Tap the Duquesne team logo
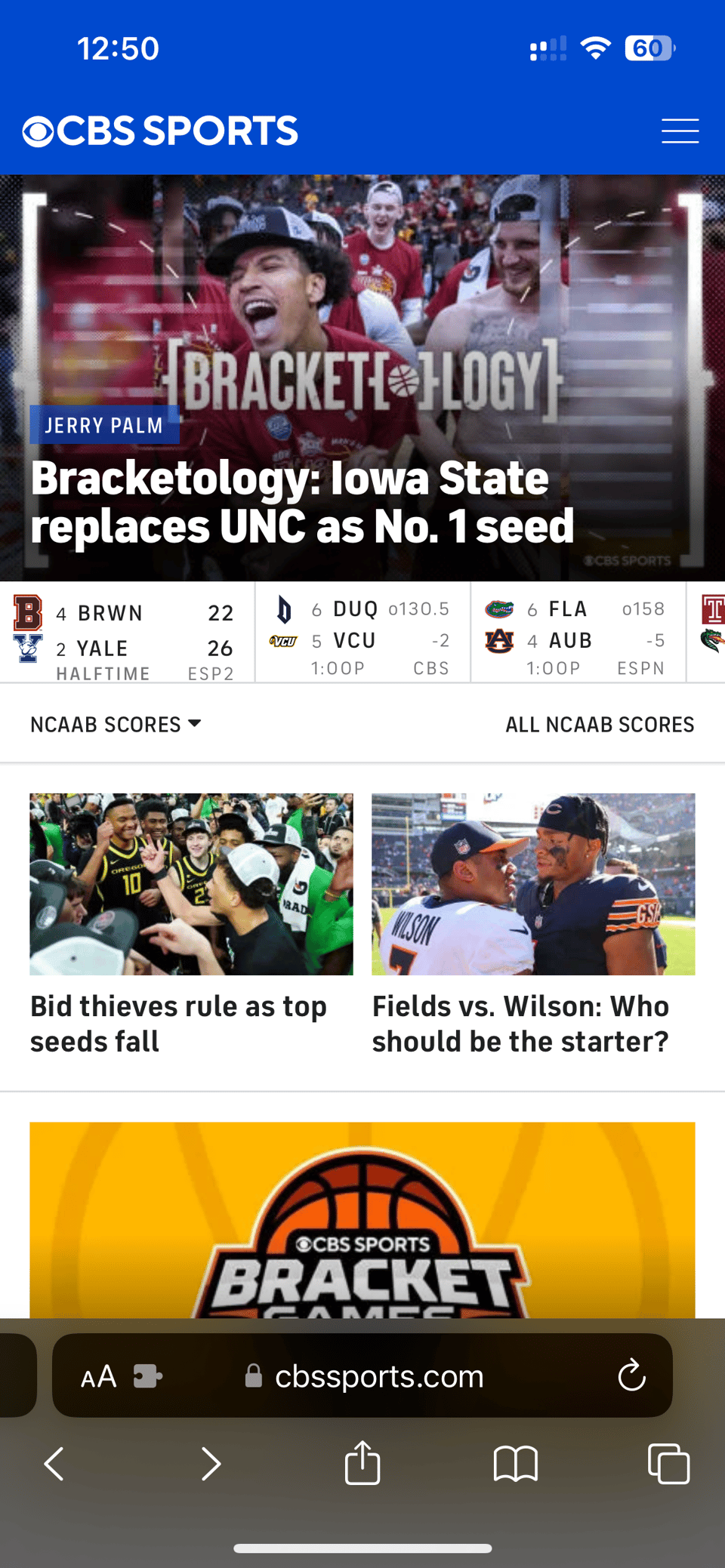Image resolution: width=725 pixels, height=1568 pixels. [285, 609]
